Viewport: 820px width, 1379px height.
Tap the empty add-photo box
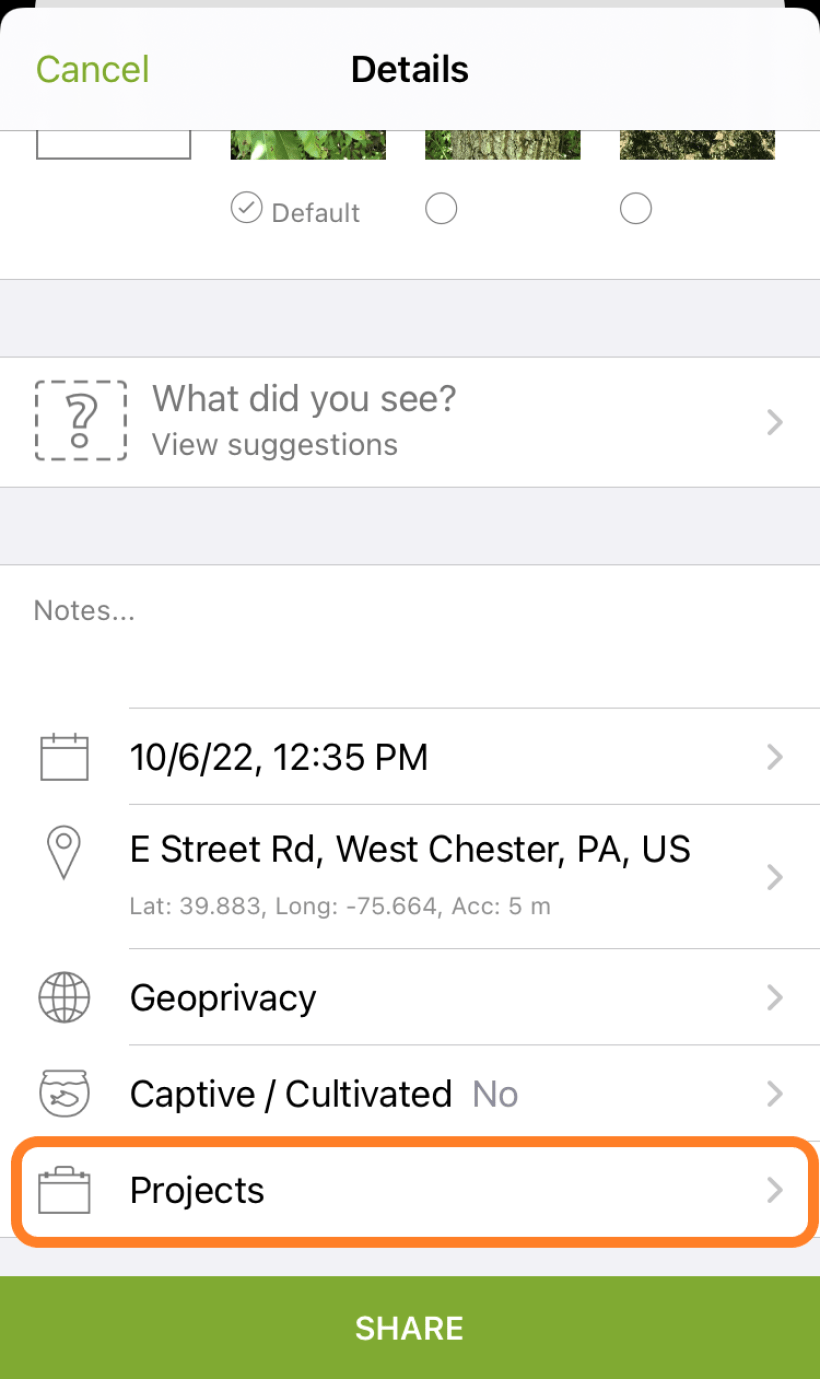tap(113, 145)
